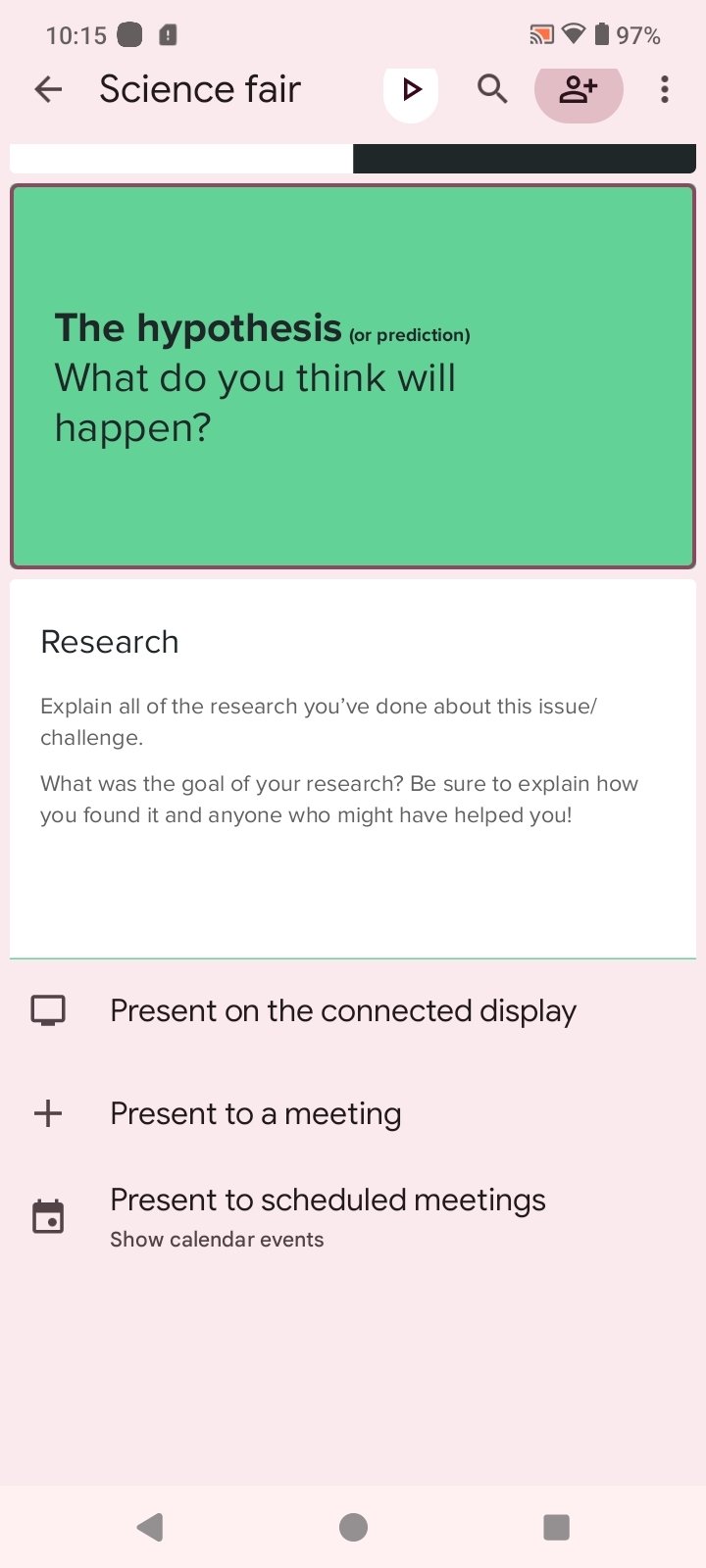The width and height of the screenshot is (706, 1568).
Task: Share presentation with add person icon
Action: 579,90
